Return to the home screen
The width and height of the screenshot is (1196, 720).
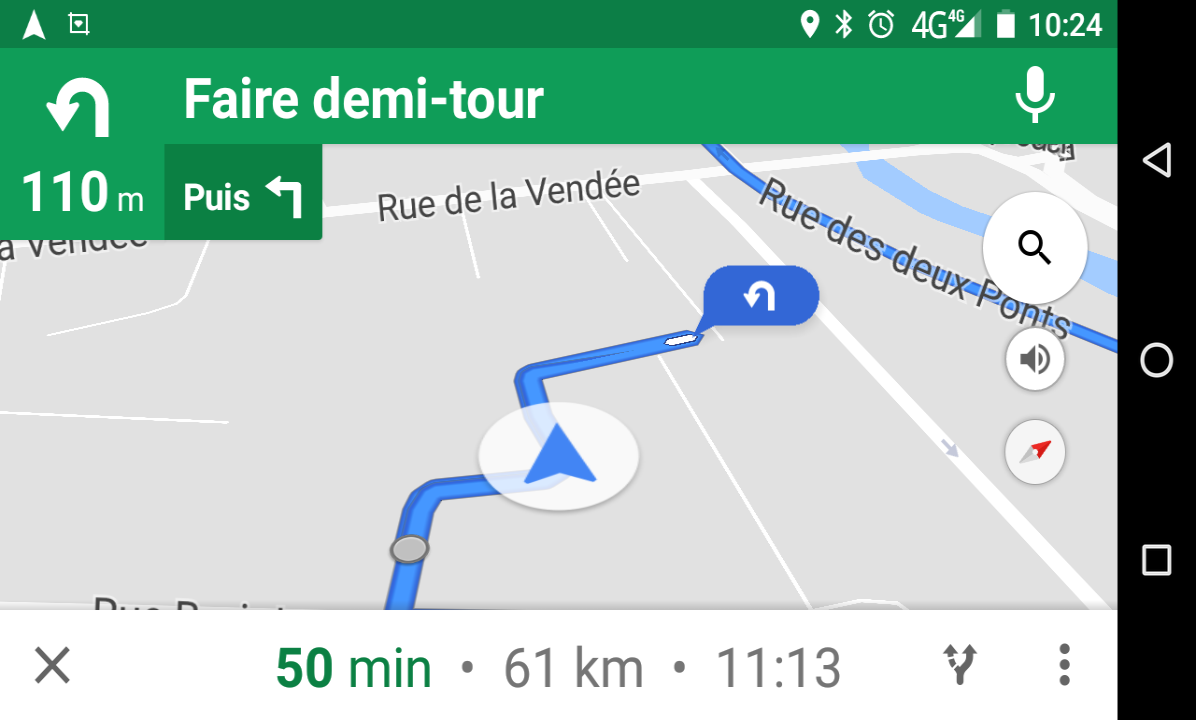[1156, 360]
